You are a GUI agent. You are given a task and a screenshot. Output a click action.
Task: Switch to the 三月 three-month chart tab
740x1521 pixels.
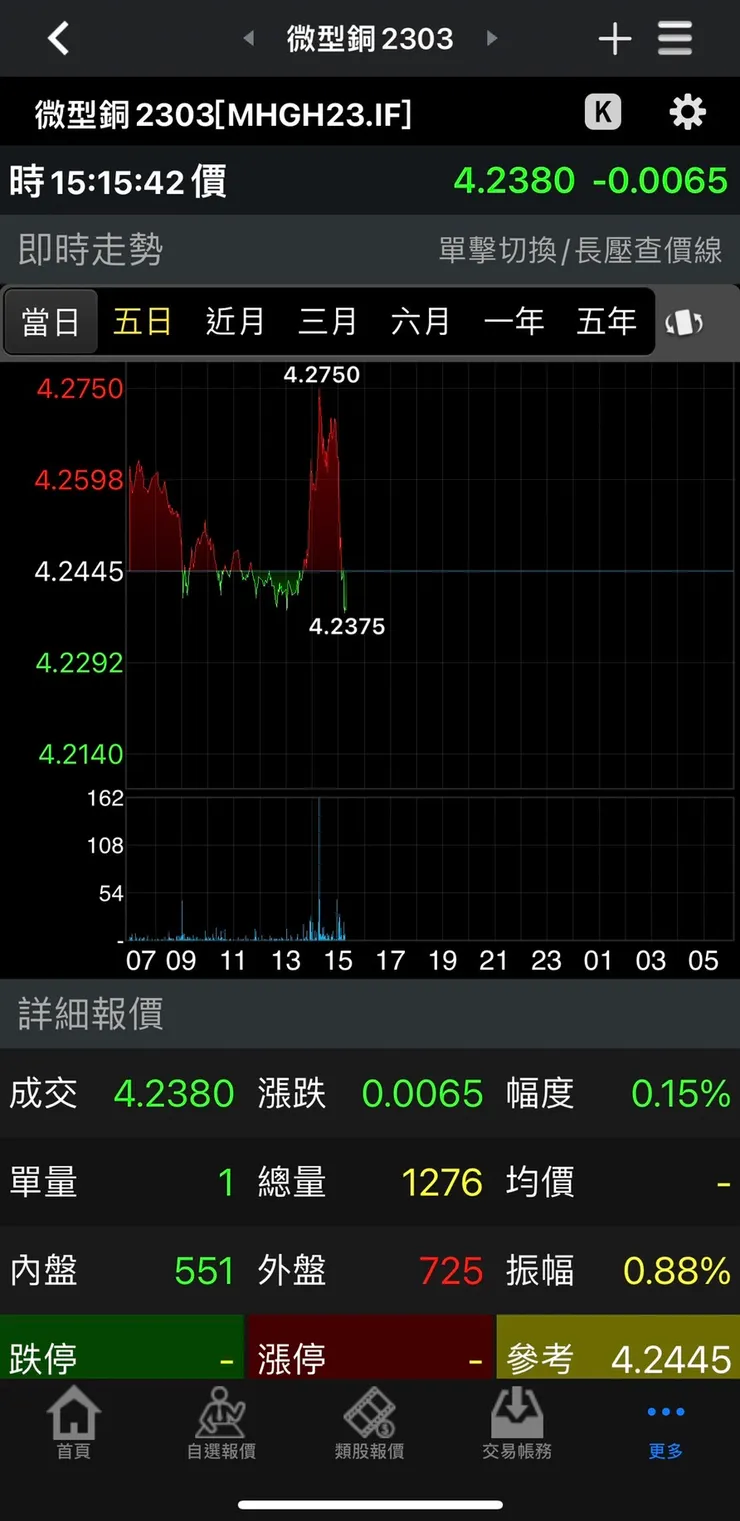(x=327, y=321)
